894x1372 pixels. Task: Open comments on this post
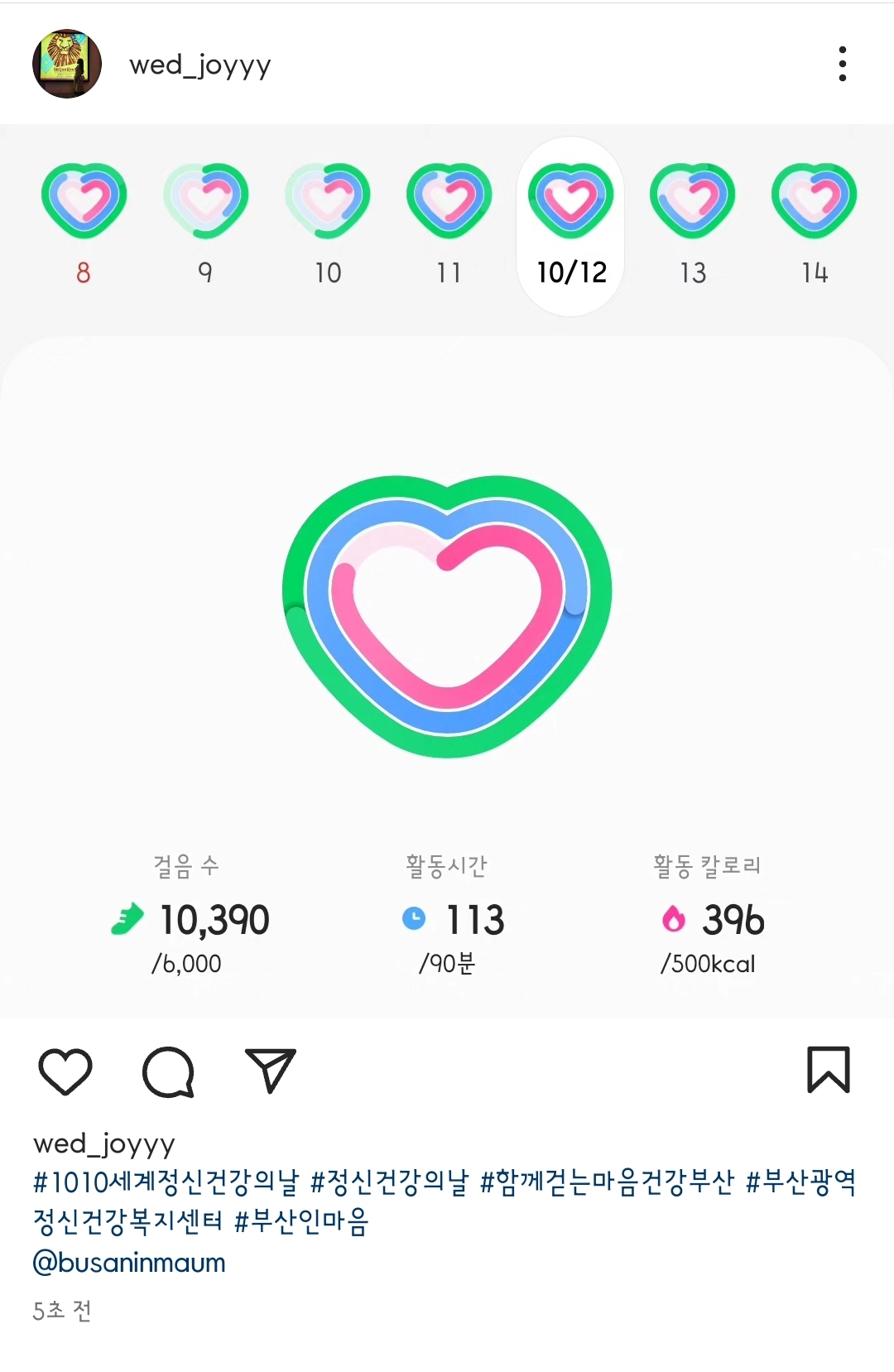point(168,1071)
